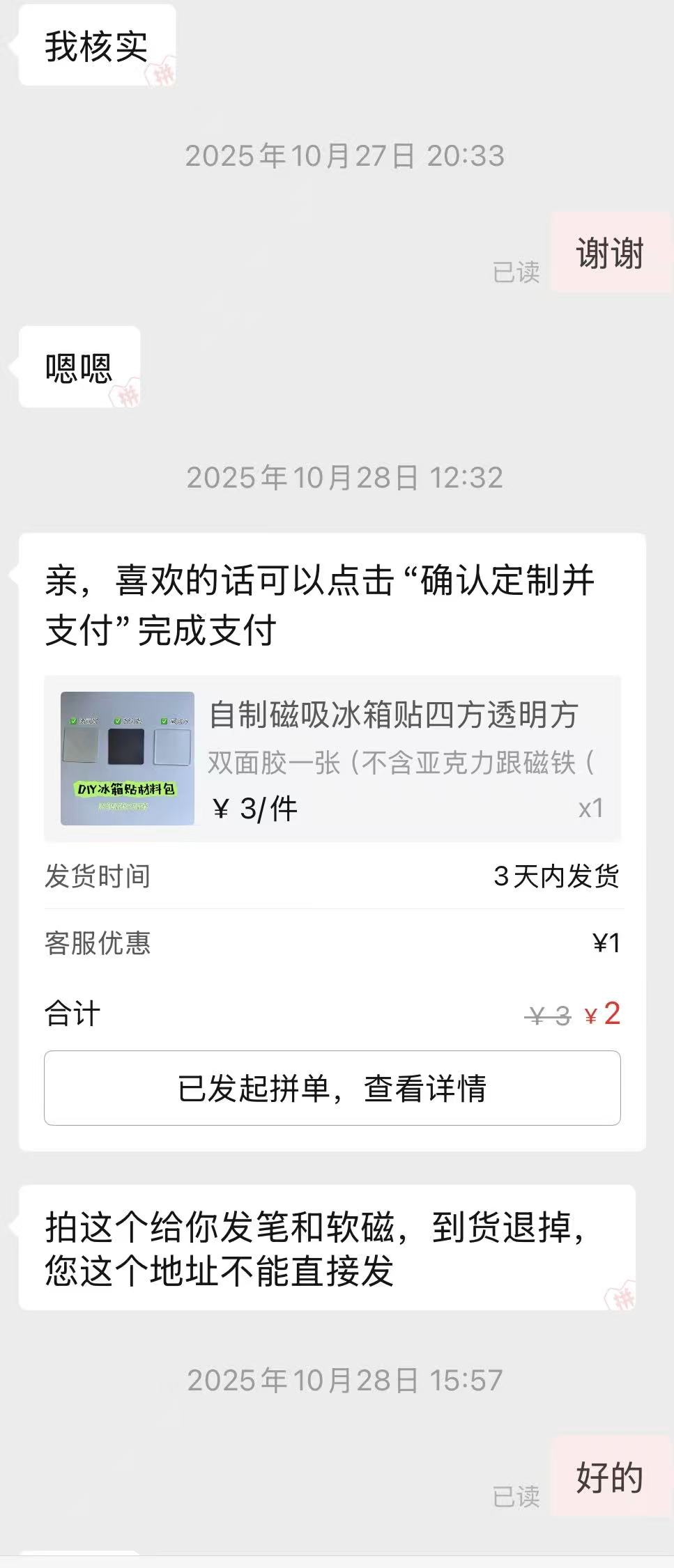Open the 自制磁吸冰箱贴 product card
674x1568 pixels.
pos(332,759)
